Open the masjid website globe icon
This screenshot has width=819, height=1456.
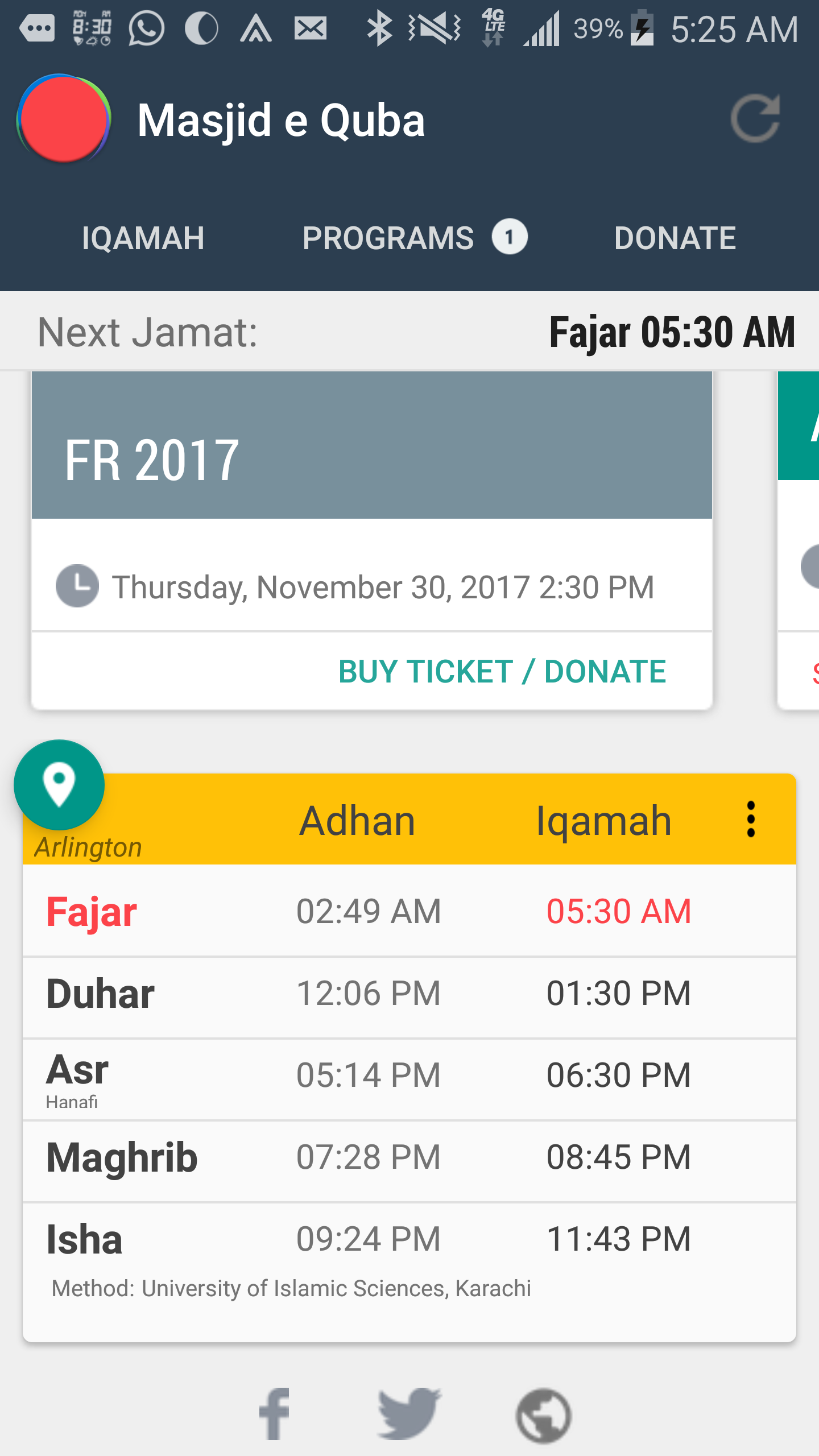[543, 1416]
